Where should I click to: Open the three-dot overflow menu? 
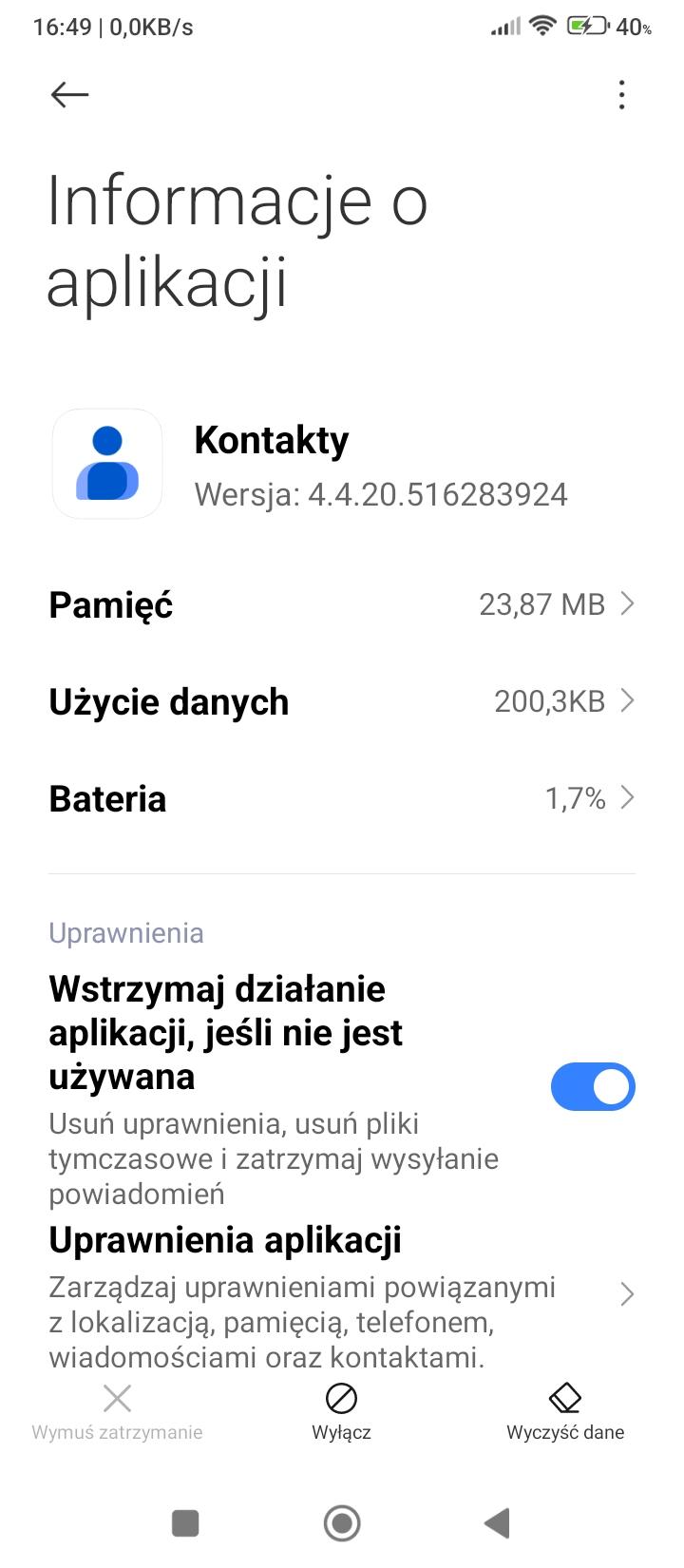[621, 94]
